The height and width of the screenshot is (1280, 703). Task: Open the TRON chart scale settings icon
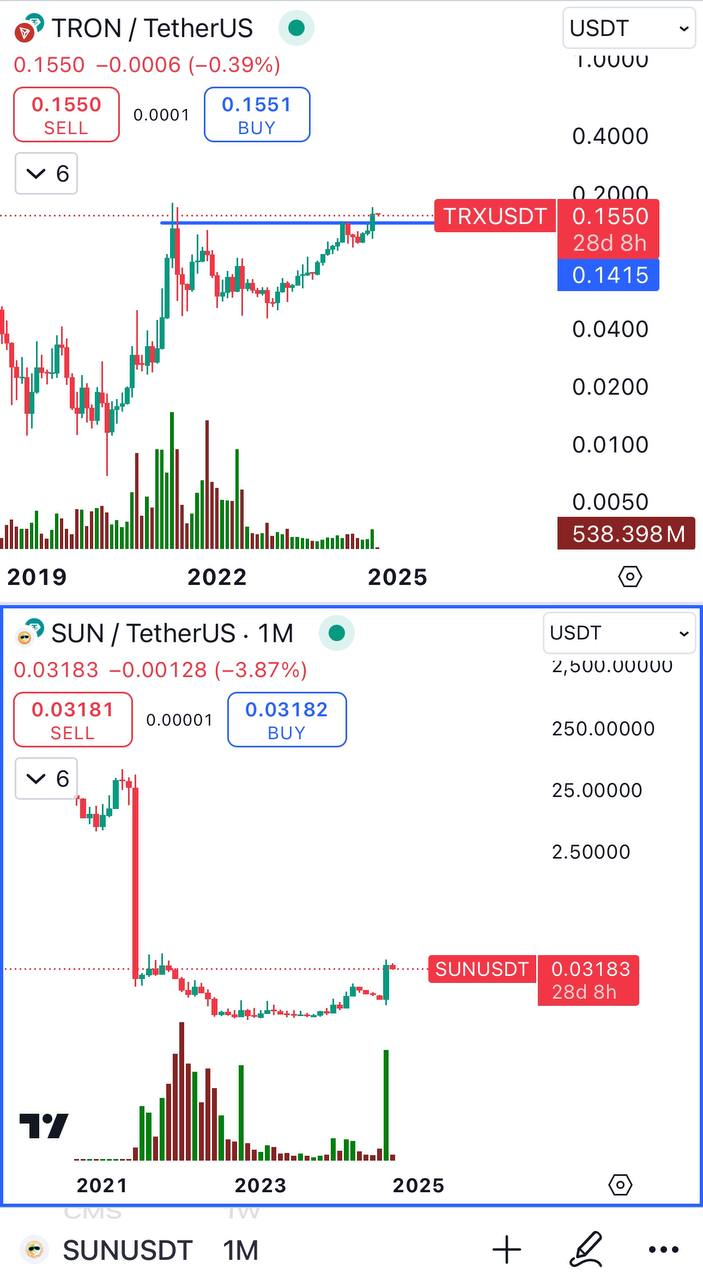pyautogui.click(x=630, y=577)
